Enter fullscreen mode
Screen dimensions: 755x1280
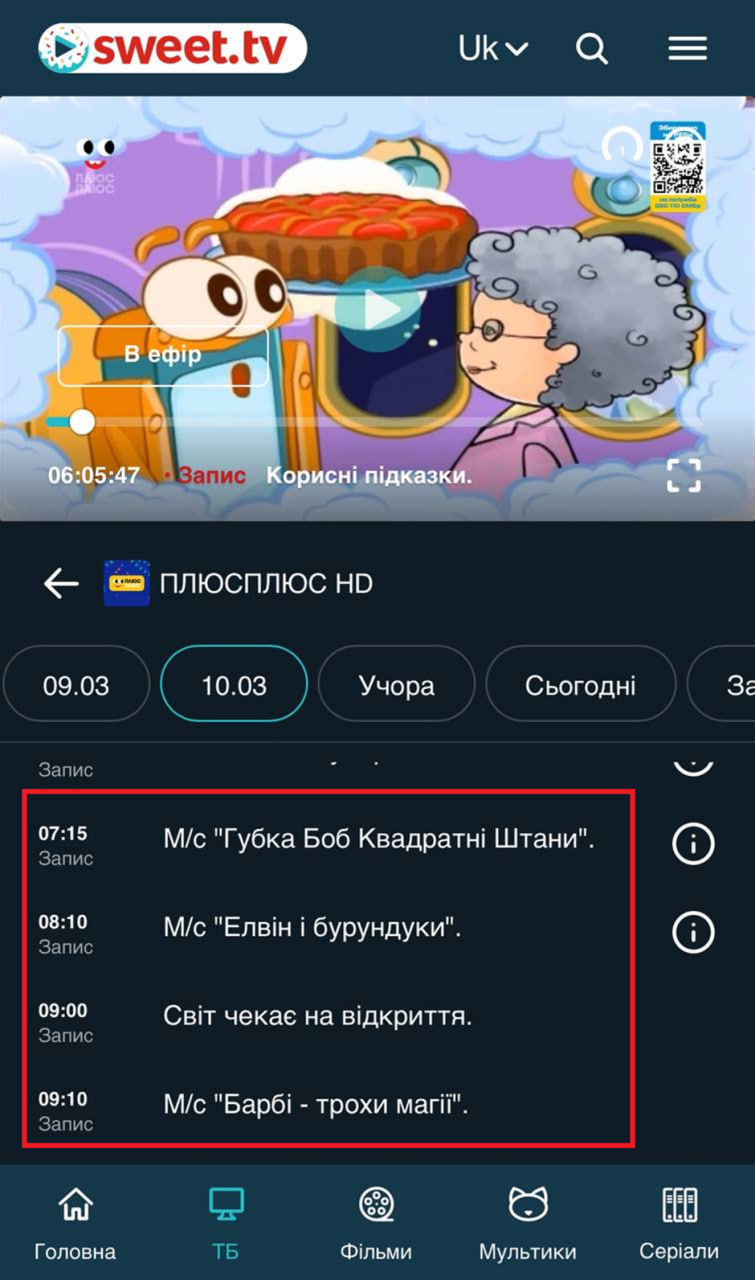pos(684,476)
